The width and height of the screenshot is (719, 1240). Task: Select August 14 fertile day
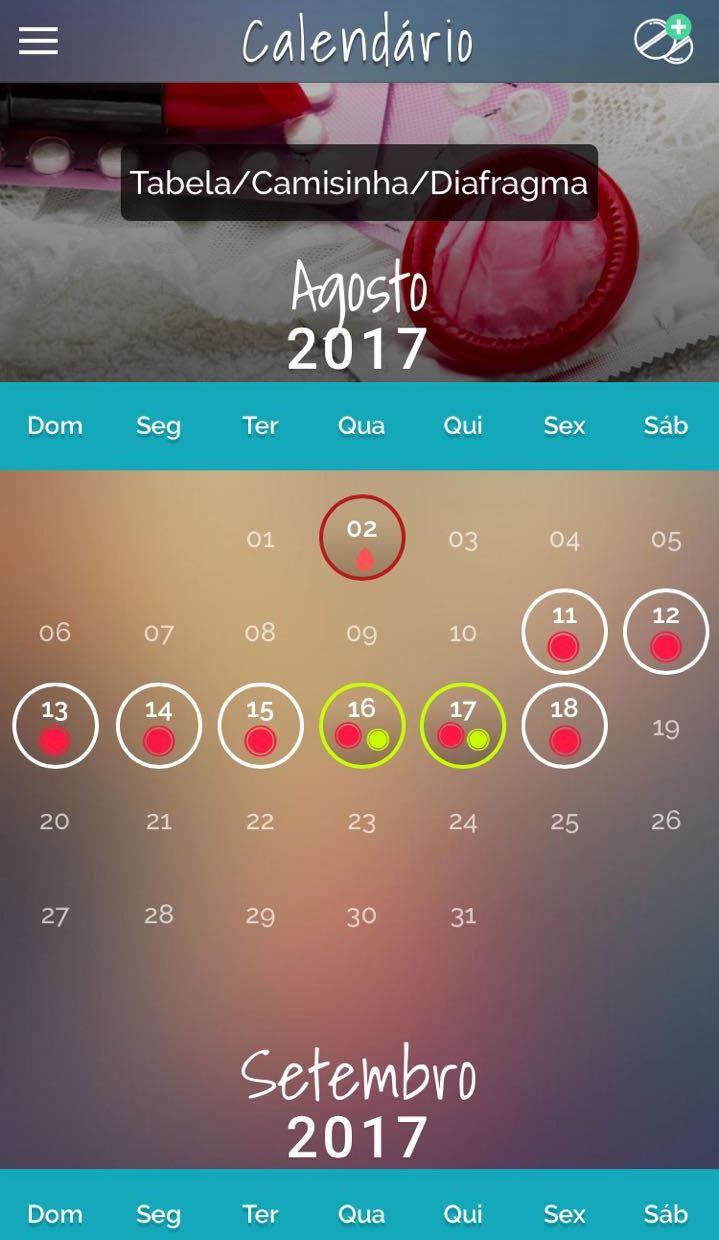[159, 726]
